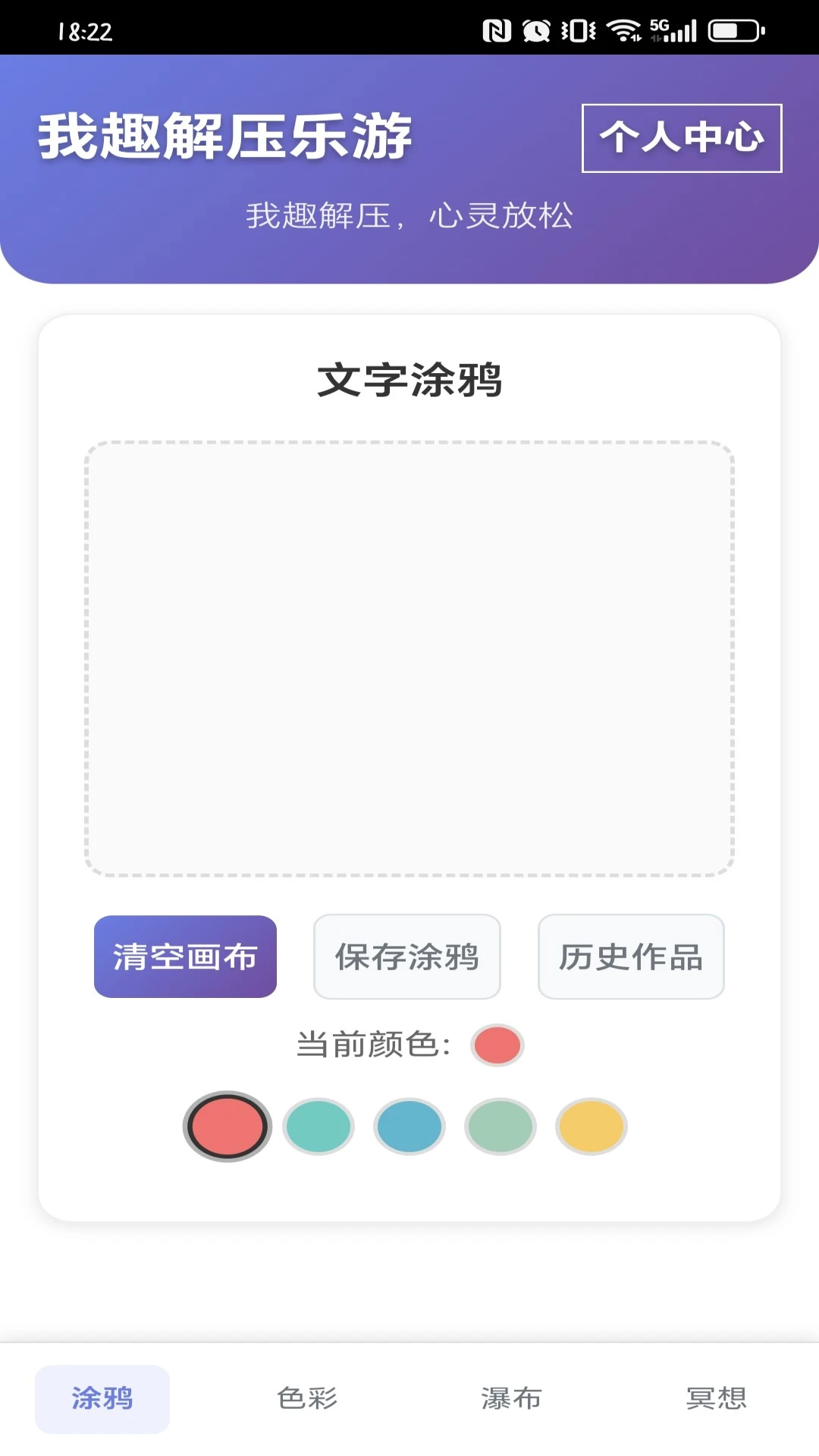Switch to the 涂鸦 doodle tab

point(102,1399)
